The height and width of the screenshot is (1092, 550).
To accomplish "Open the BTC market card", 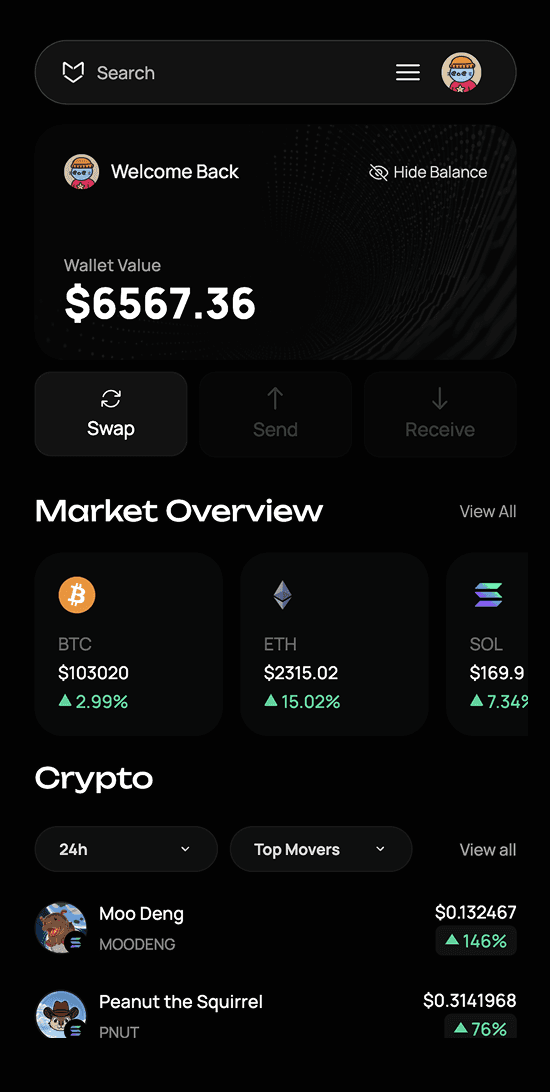I will [x=129, y=644].
